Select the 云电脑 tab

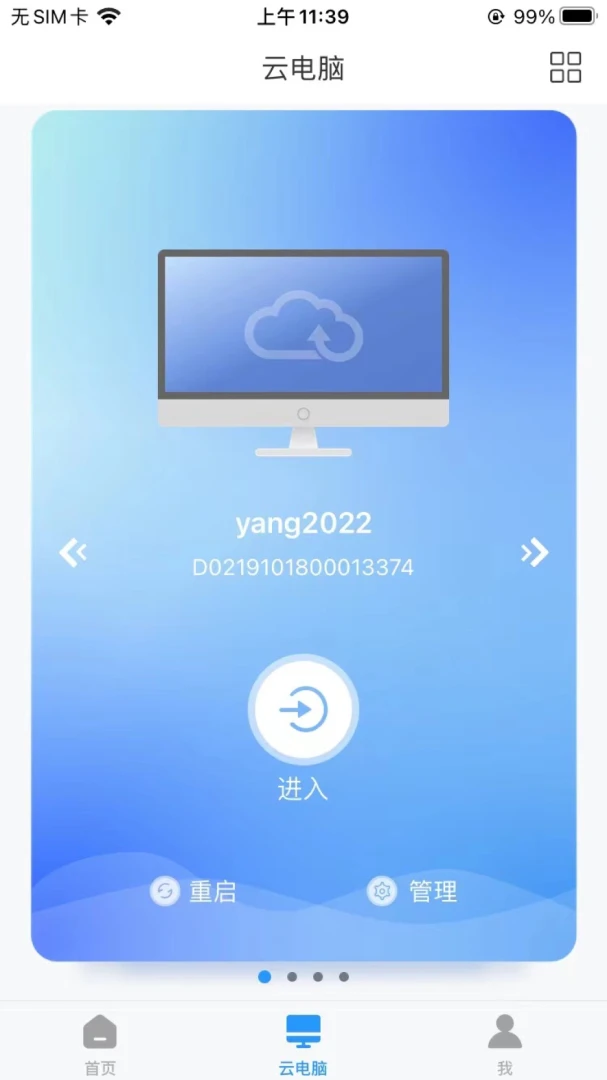tap(303, 1043)
